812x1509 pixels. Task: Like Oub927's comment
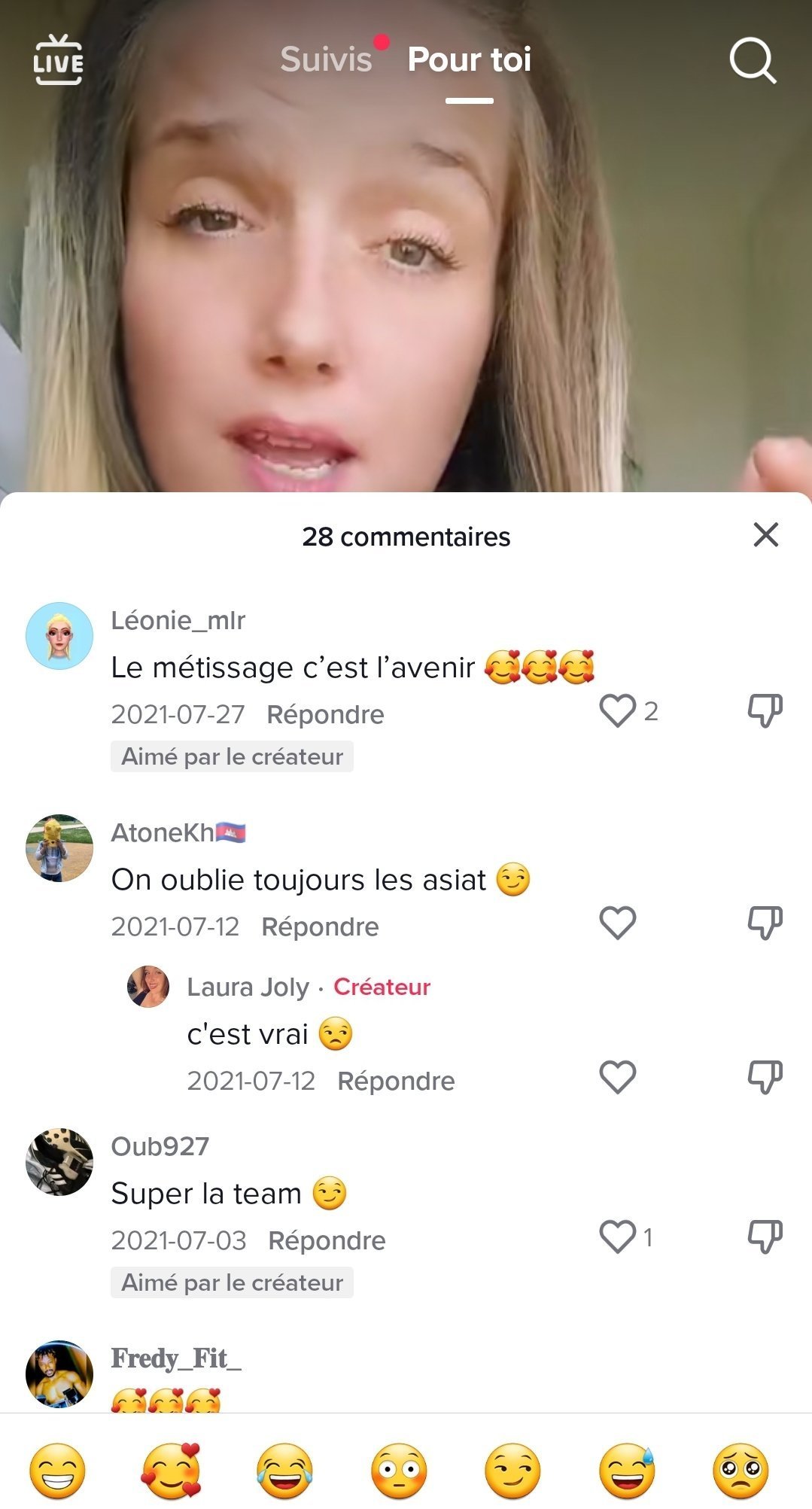(x=618, y=1237)
